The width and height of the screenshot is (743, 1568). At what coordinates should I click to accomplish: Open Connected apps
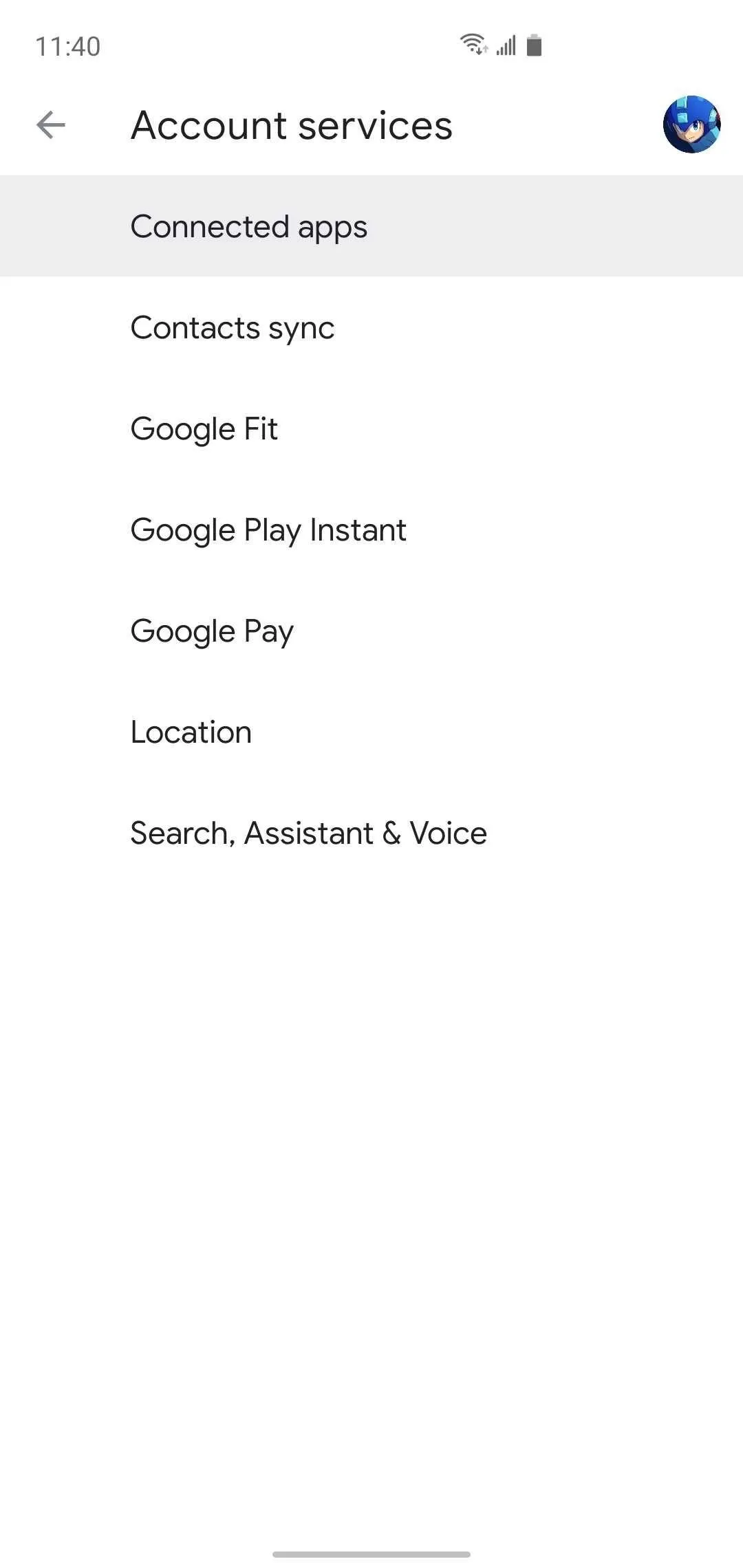[x=371, y=226]
